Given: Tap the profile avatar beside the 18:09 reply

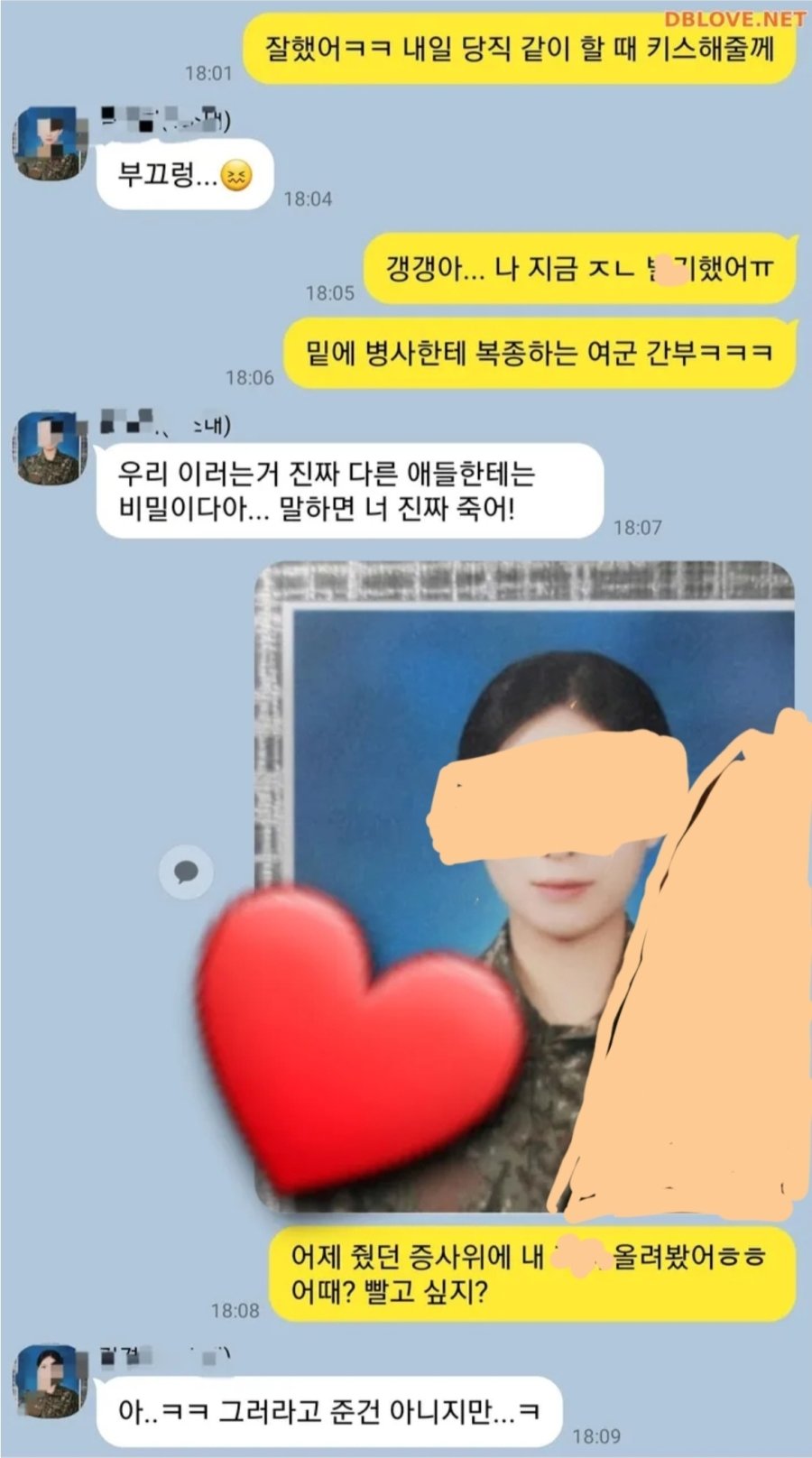Looking at the screenshot, I should 49,1380.
